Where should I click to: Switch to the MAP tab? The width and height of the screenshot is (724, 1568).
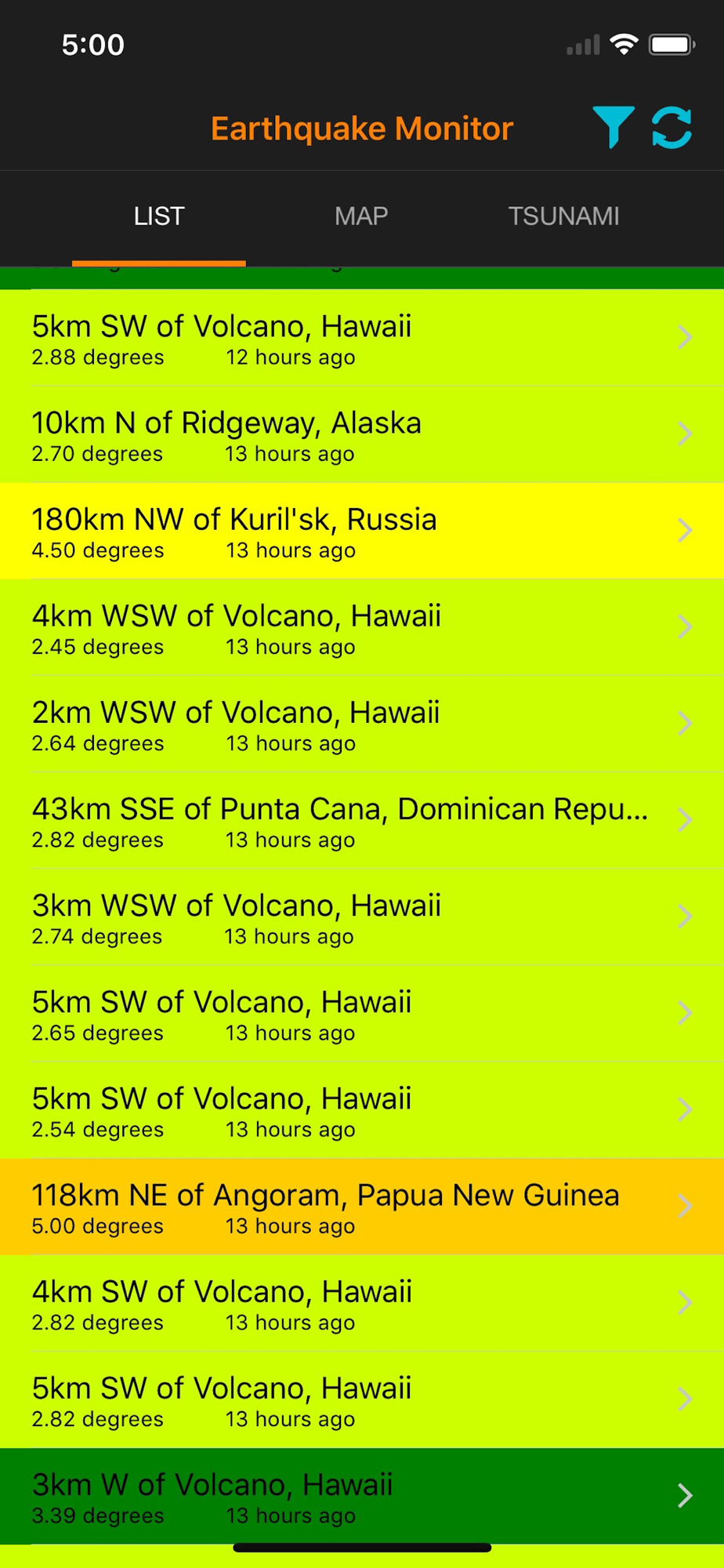[x=361, y=216]
